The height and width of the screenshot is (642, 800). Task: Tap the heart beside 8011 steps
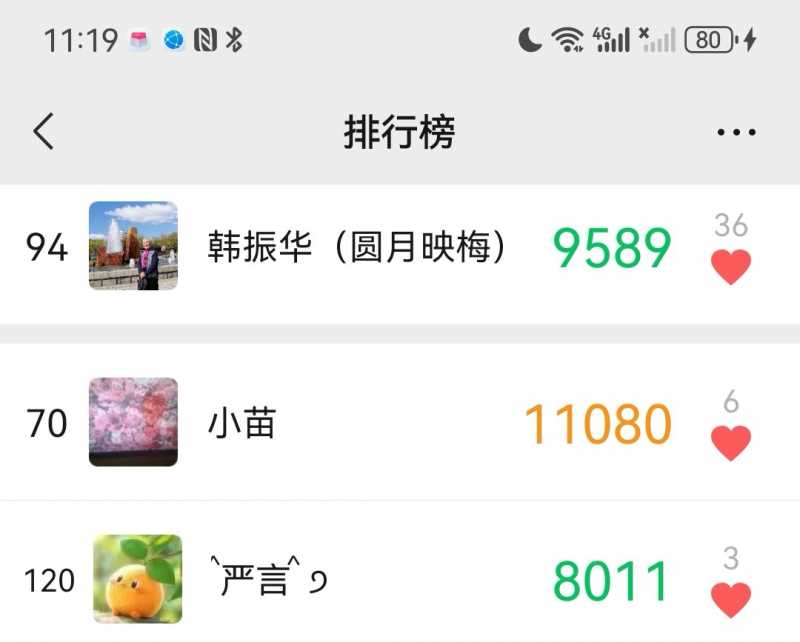[730, 599]
